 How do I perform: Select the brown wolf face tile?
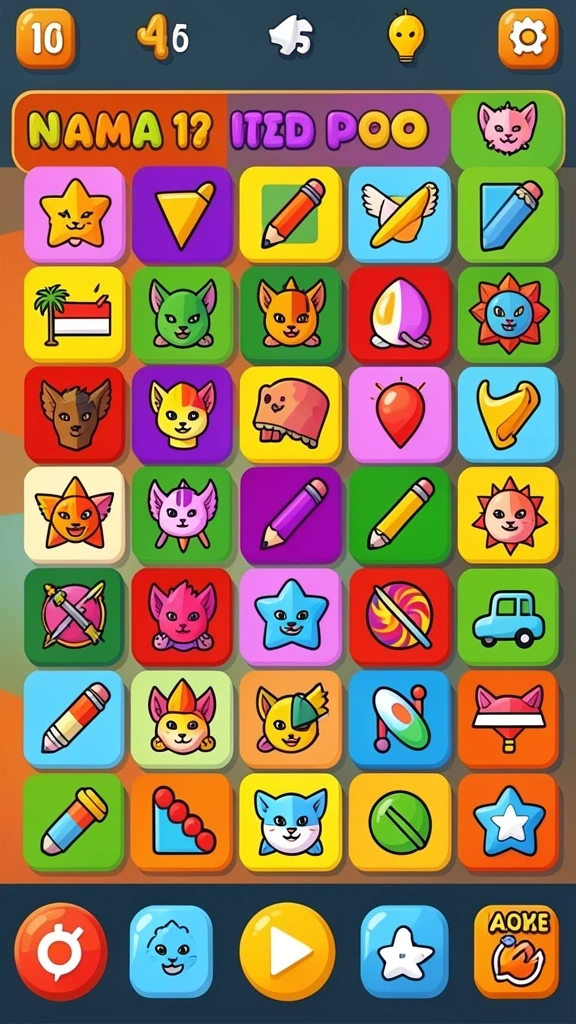pos(74,415)
